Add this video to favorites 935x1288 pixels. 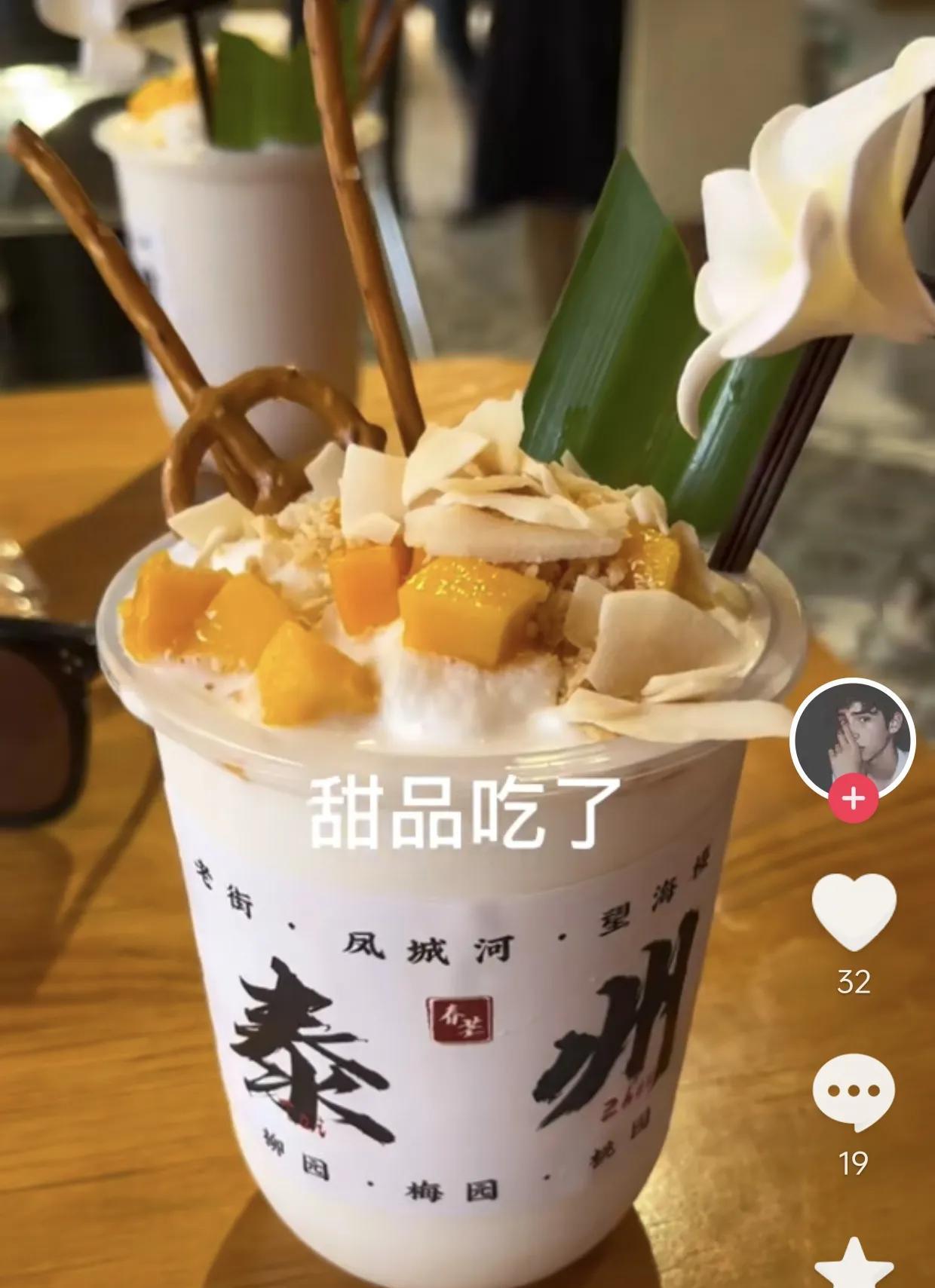853,1266
